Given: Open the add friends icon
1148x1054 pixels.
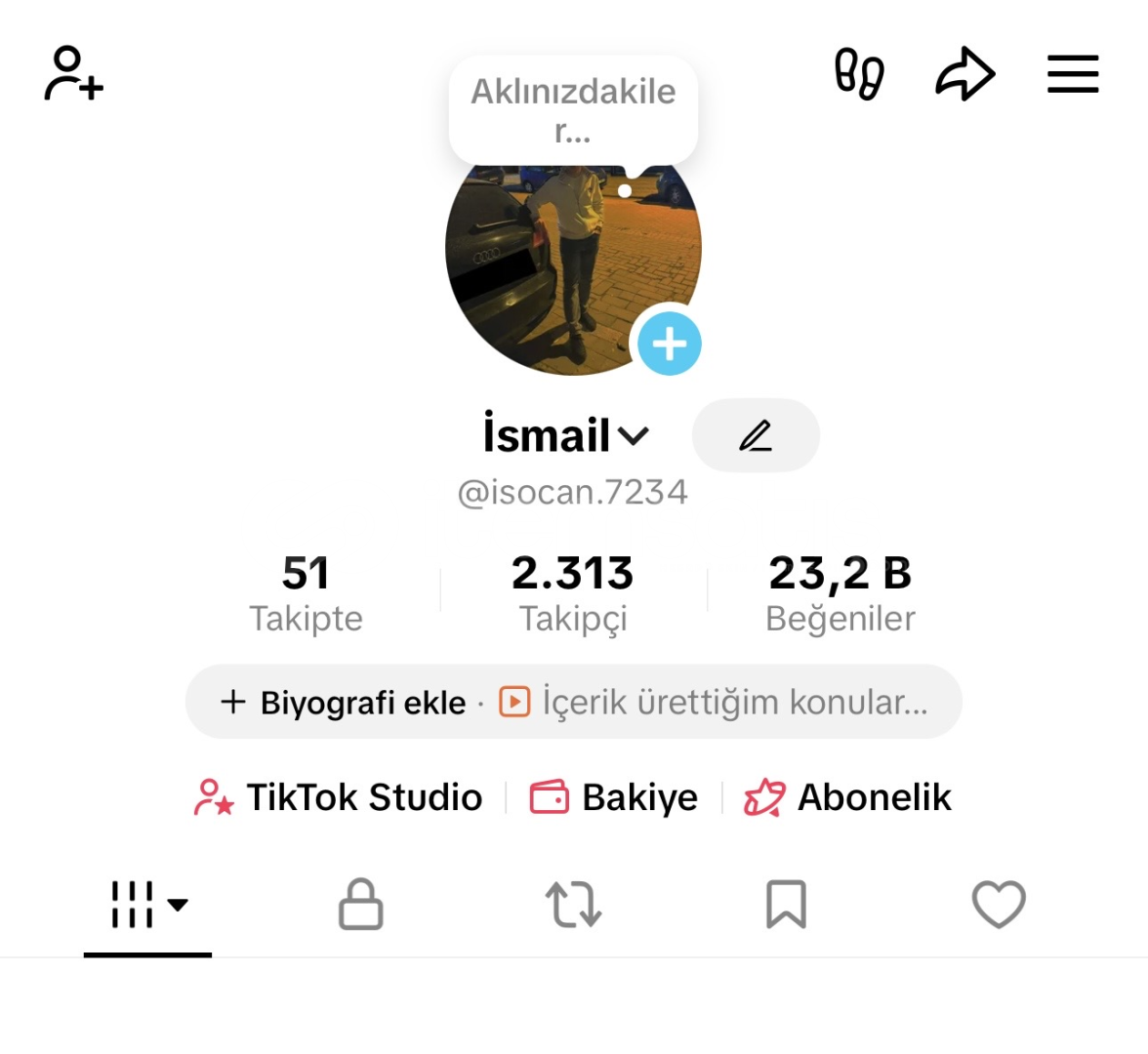Looking at the screenshot, I should click(x=73, y=74).
